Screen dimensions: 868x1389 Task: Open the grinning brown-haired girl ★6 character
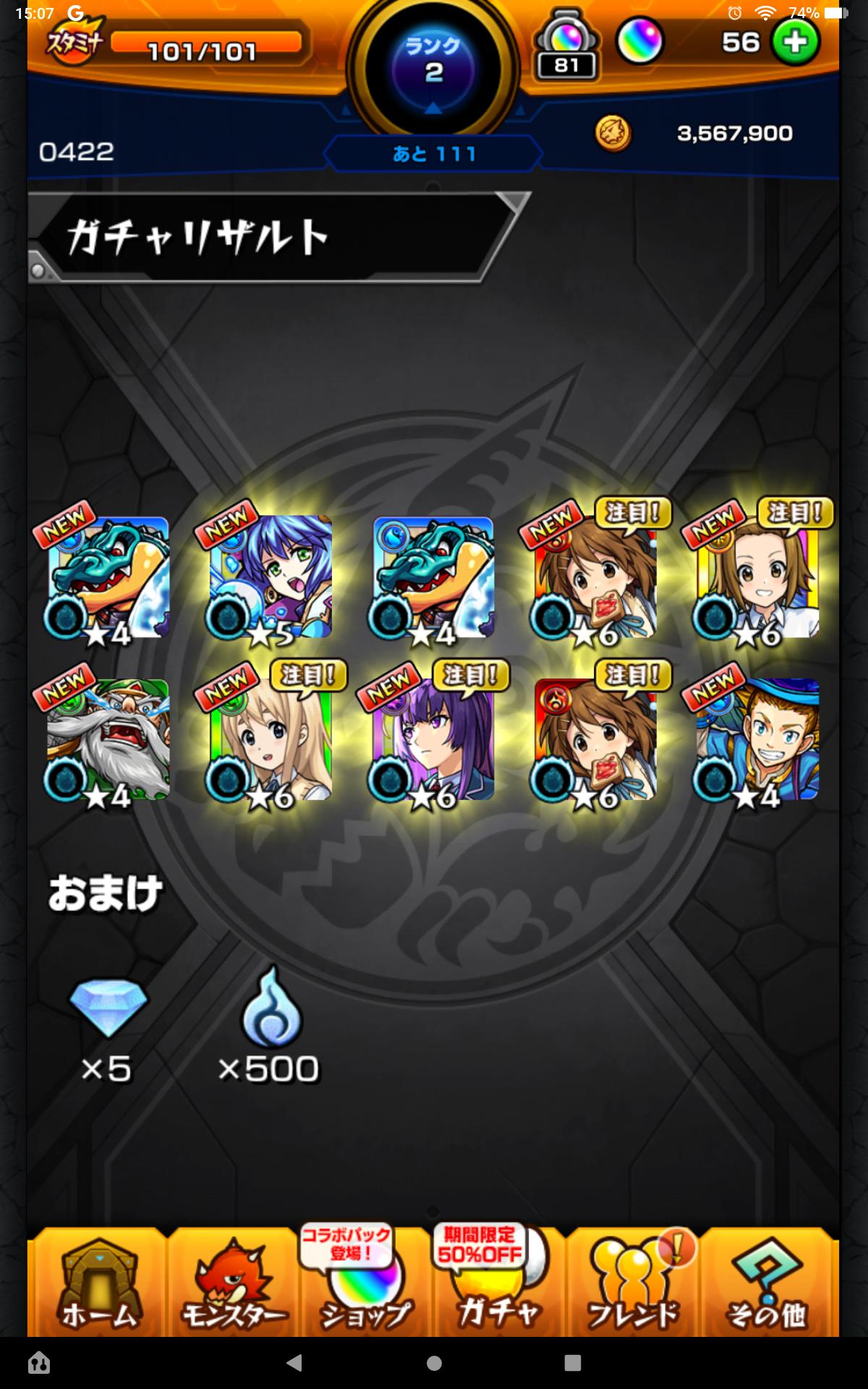[x=757, y=577]
